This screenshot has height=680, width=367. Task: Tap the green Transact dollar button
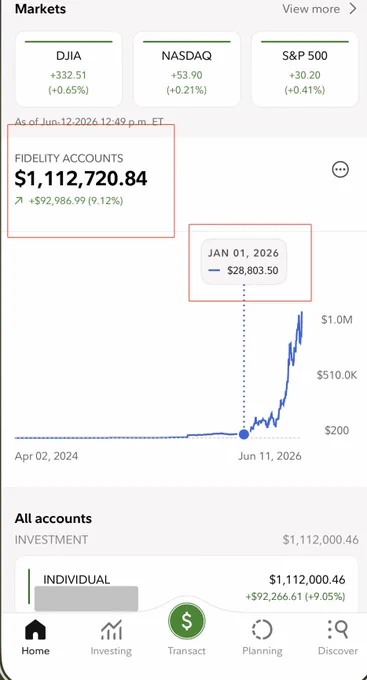tap(187, 621)
